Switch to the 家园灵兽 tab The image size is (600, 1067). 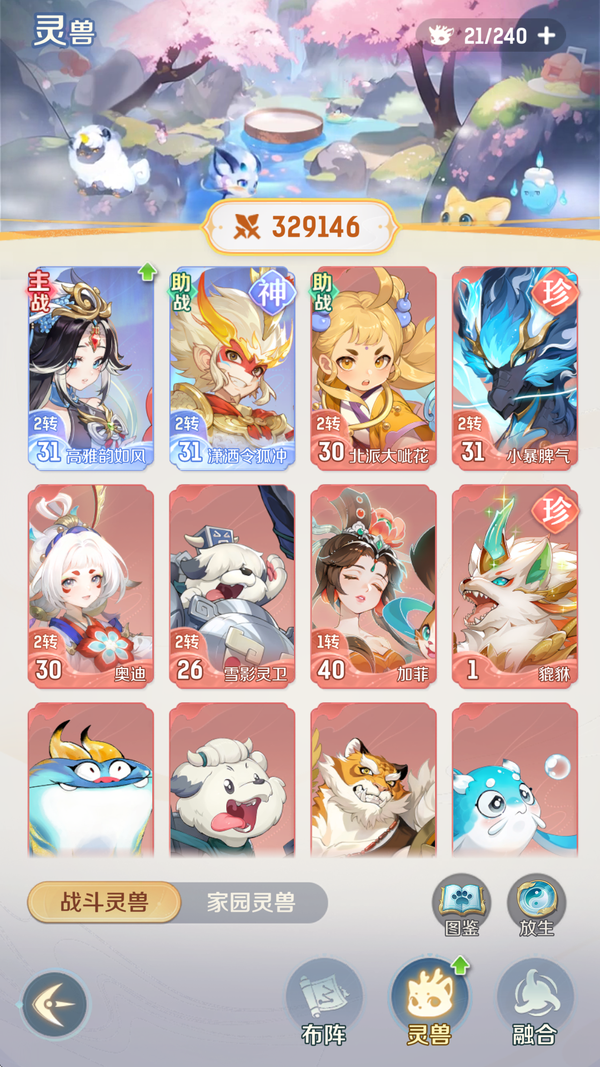(251, 903)
